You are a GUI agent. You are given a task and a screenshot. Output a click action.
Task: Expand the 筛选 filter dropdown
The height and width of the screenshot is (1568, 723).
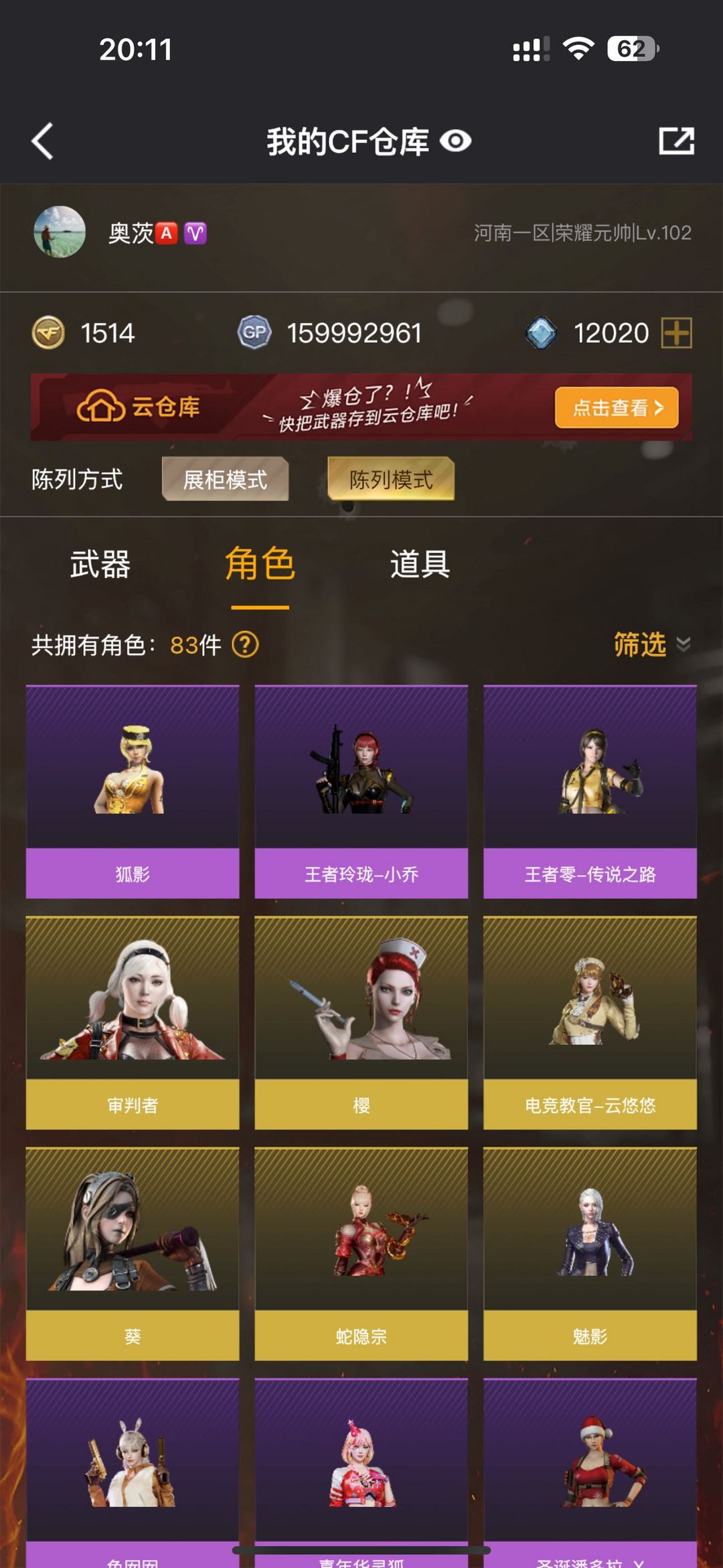[x=652, y=644]
